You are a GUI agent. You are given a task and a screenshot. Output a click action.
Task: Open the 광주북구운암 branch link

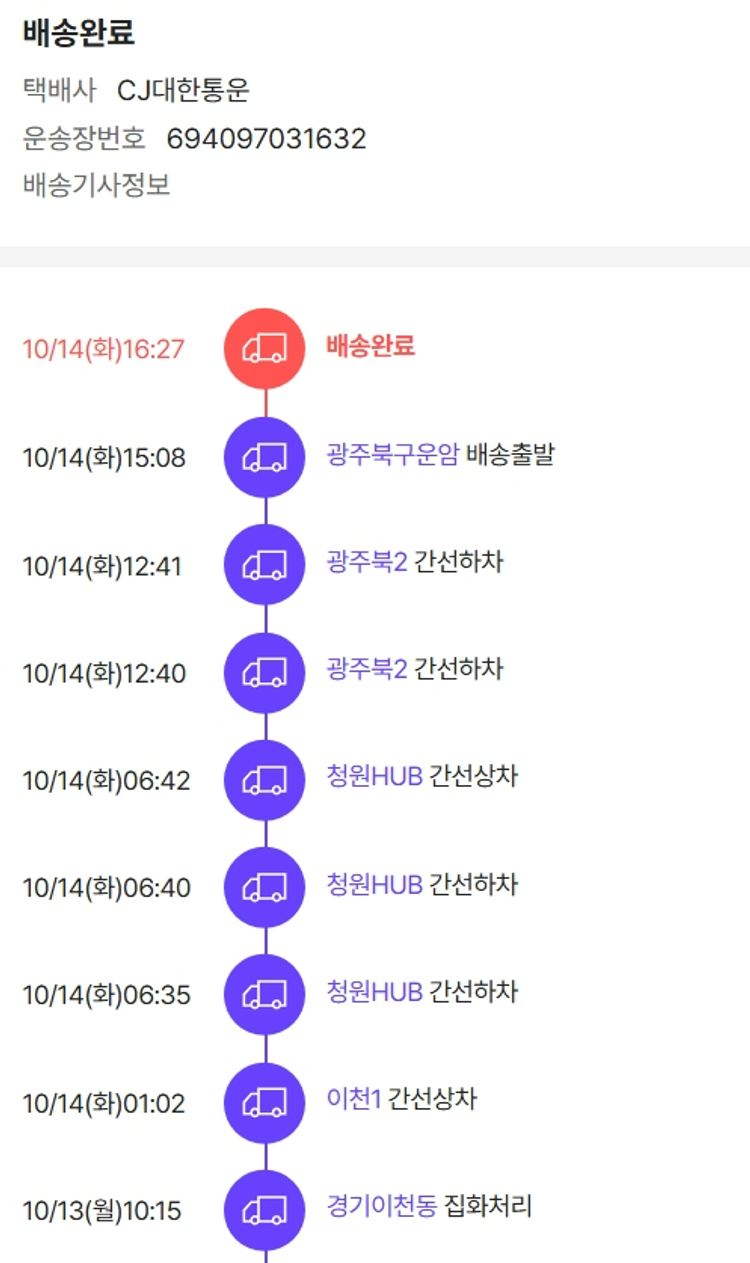392,455
